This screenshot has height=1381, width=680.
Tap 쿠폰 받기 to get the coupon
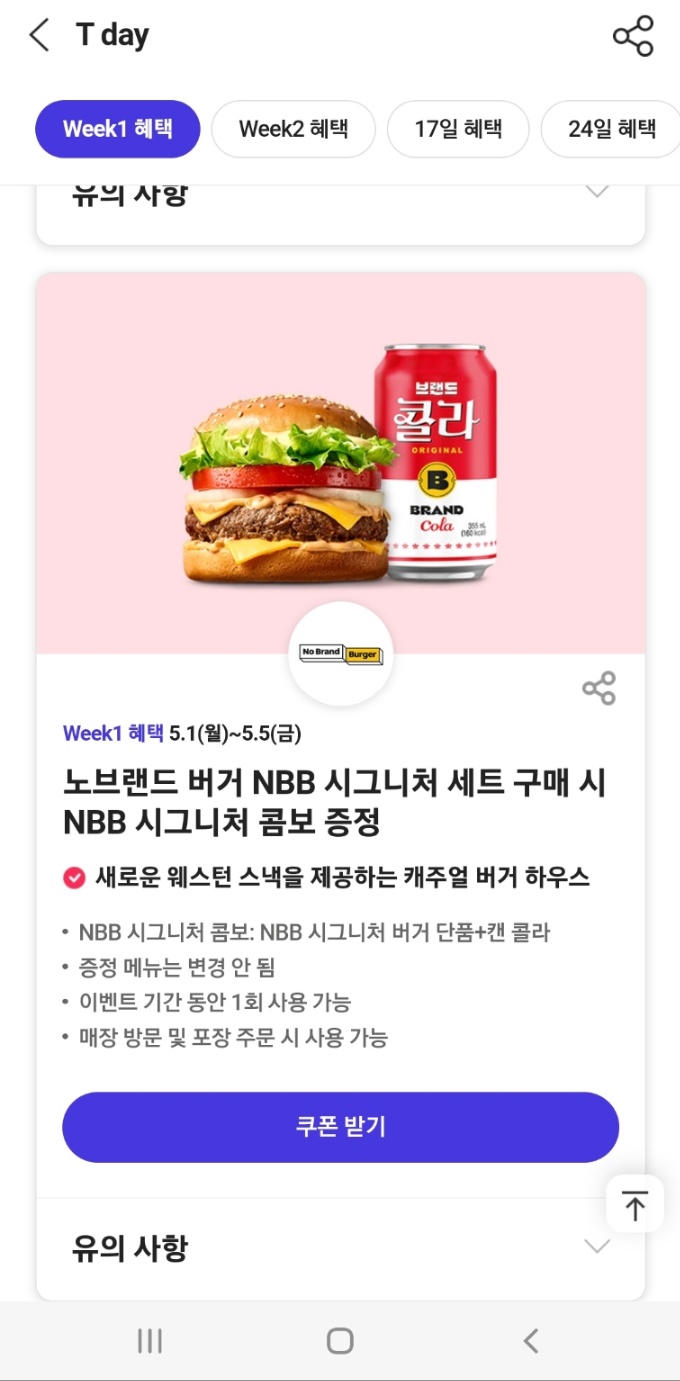coord(340,1127)
